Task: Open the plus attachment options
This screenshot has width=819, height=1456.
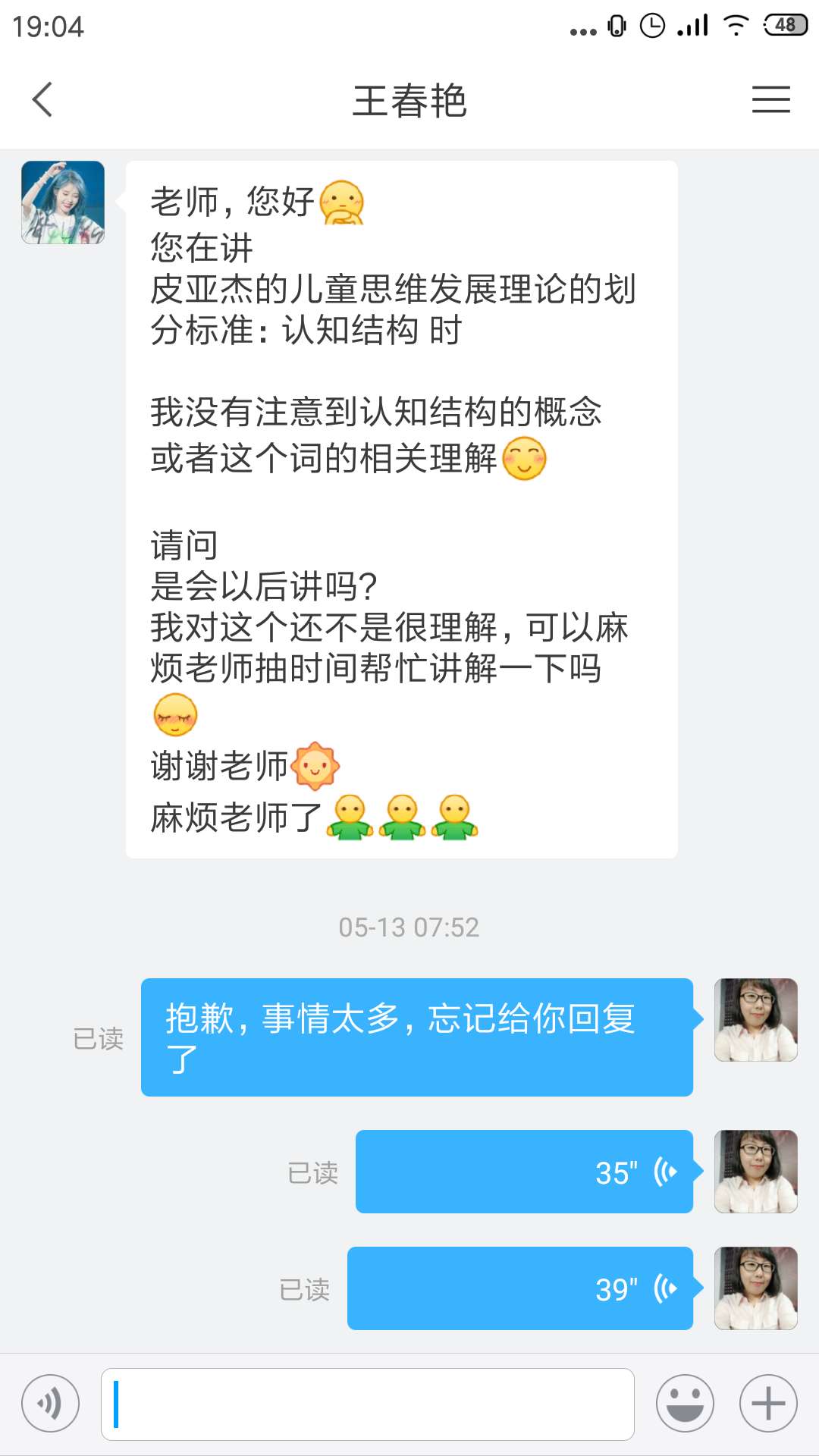Action: click(x=768, y=1404)
